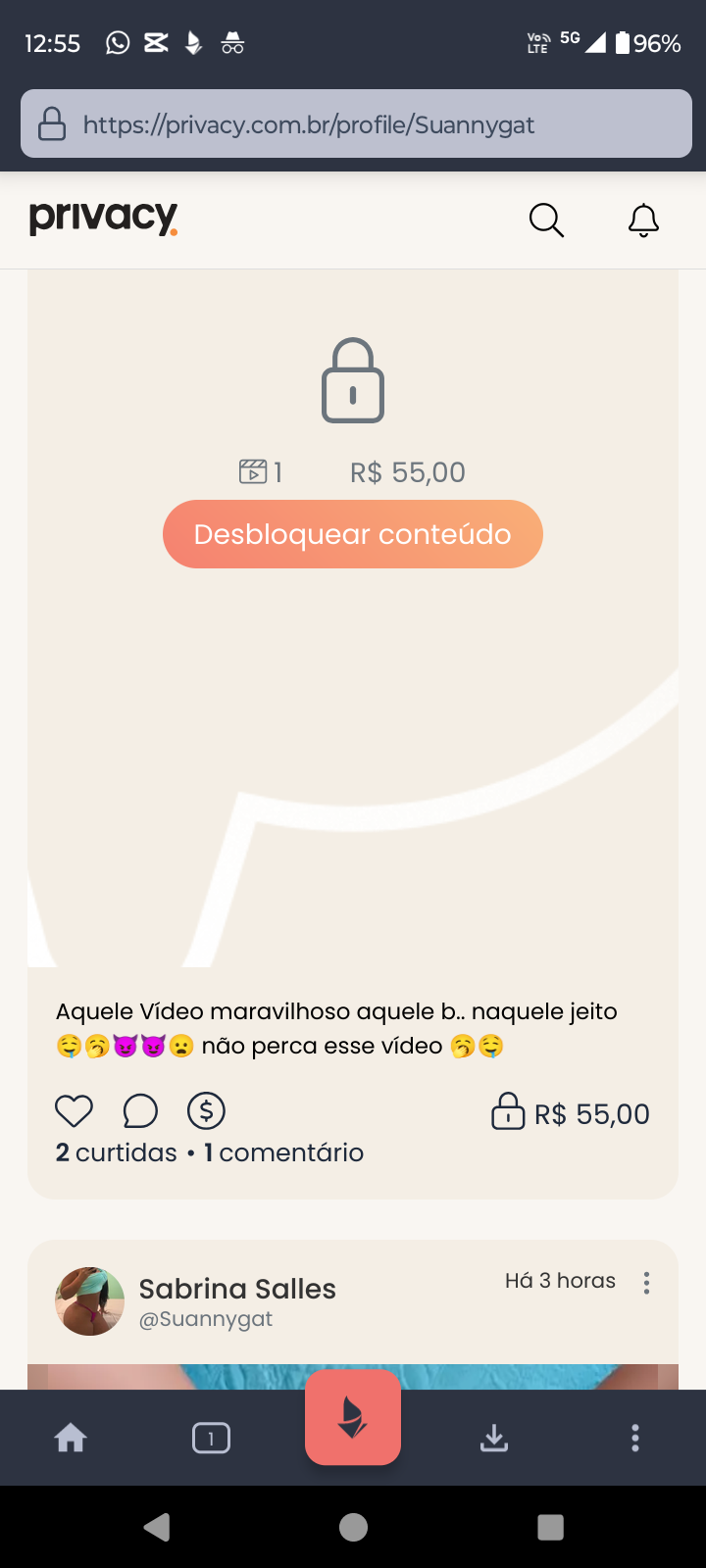Open the notifications bell
Screen dimensions: 706x1568
[x=643, y=220]
